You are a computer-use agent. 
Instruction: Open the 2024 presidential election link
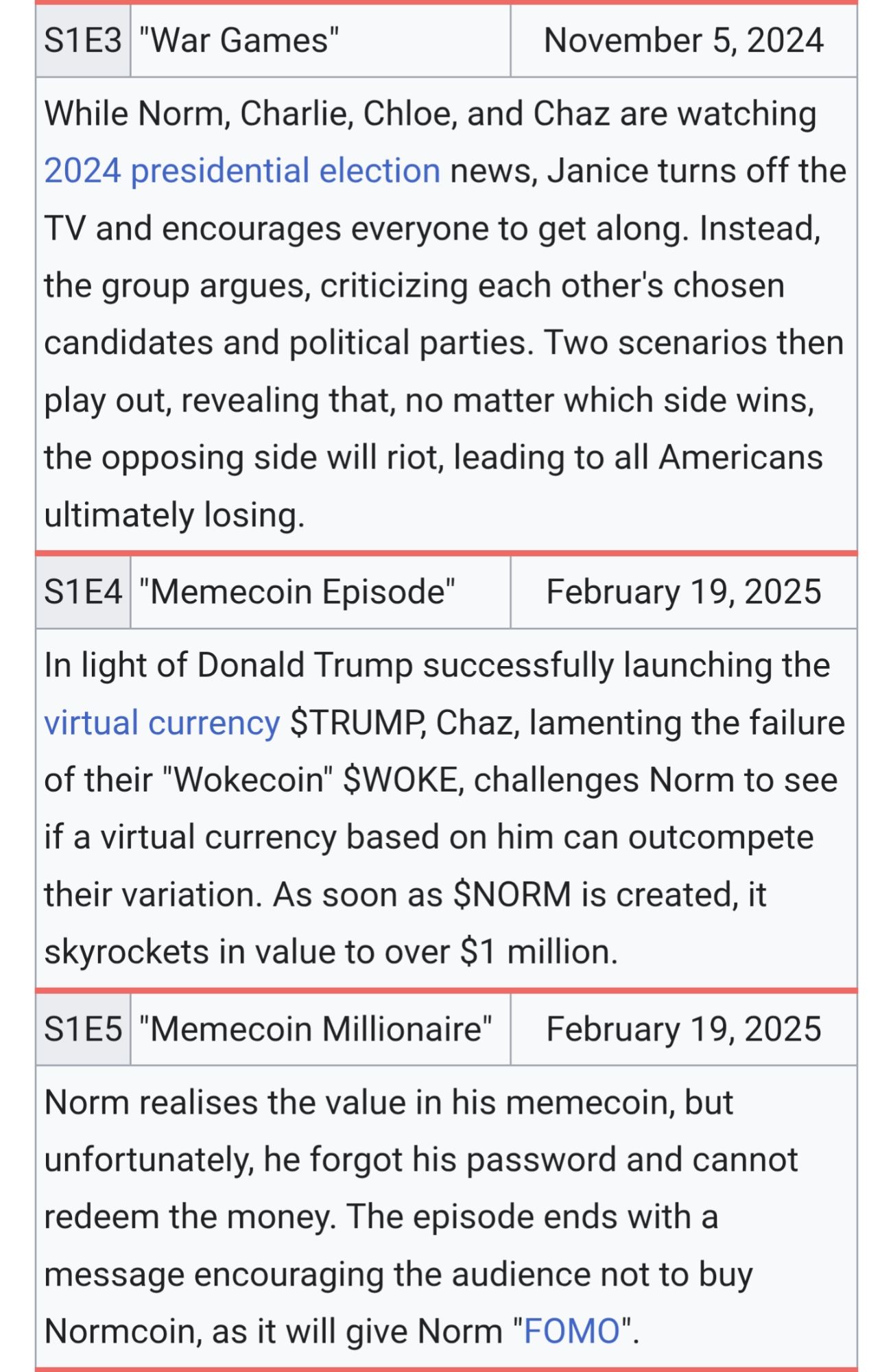coord(242,171)
